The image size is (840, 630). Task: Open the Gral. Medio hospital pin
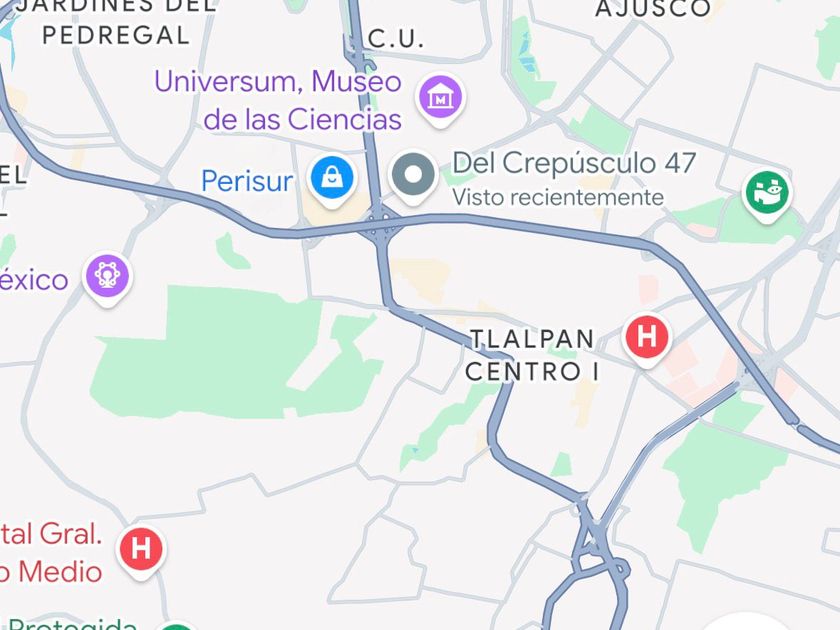coord(141,549)
